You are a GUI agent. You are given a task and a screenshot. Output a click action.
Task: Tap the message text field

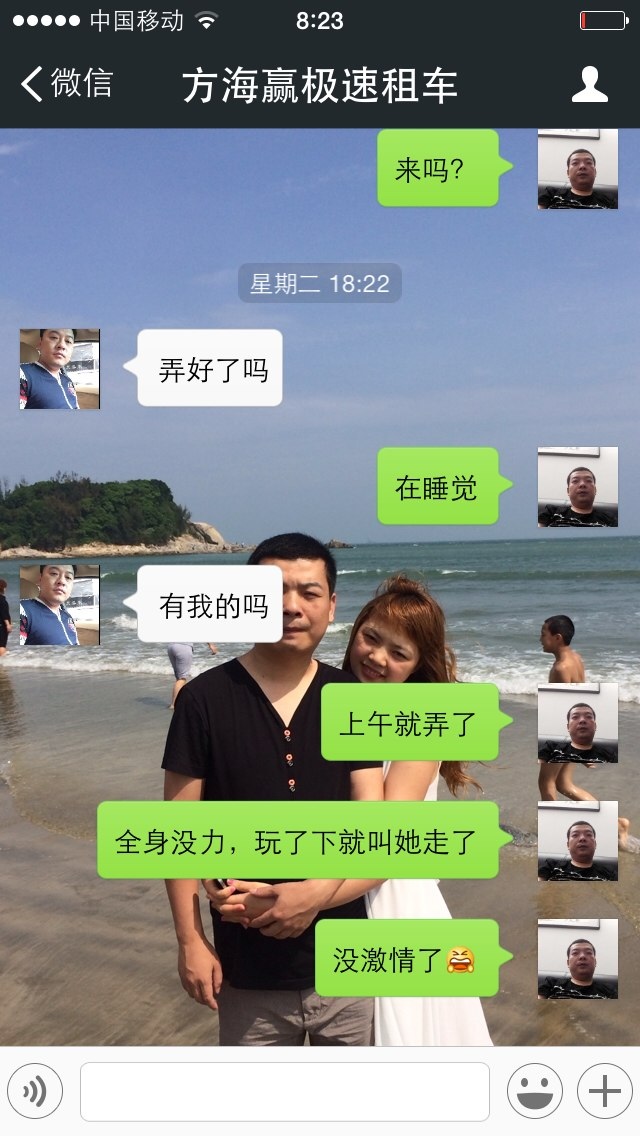click(284, 1091)
